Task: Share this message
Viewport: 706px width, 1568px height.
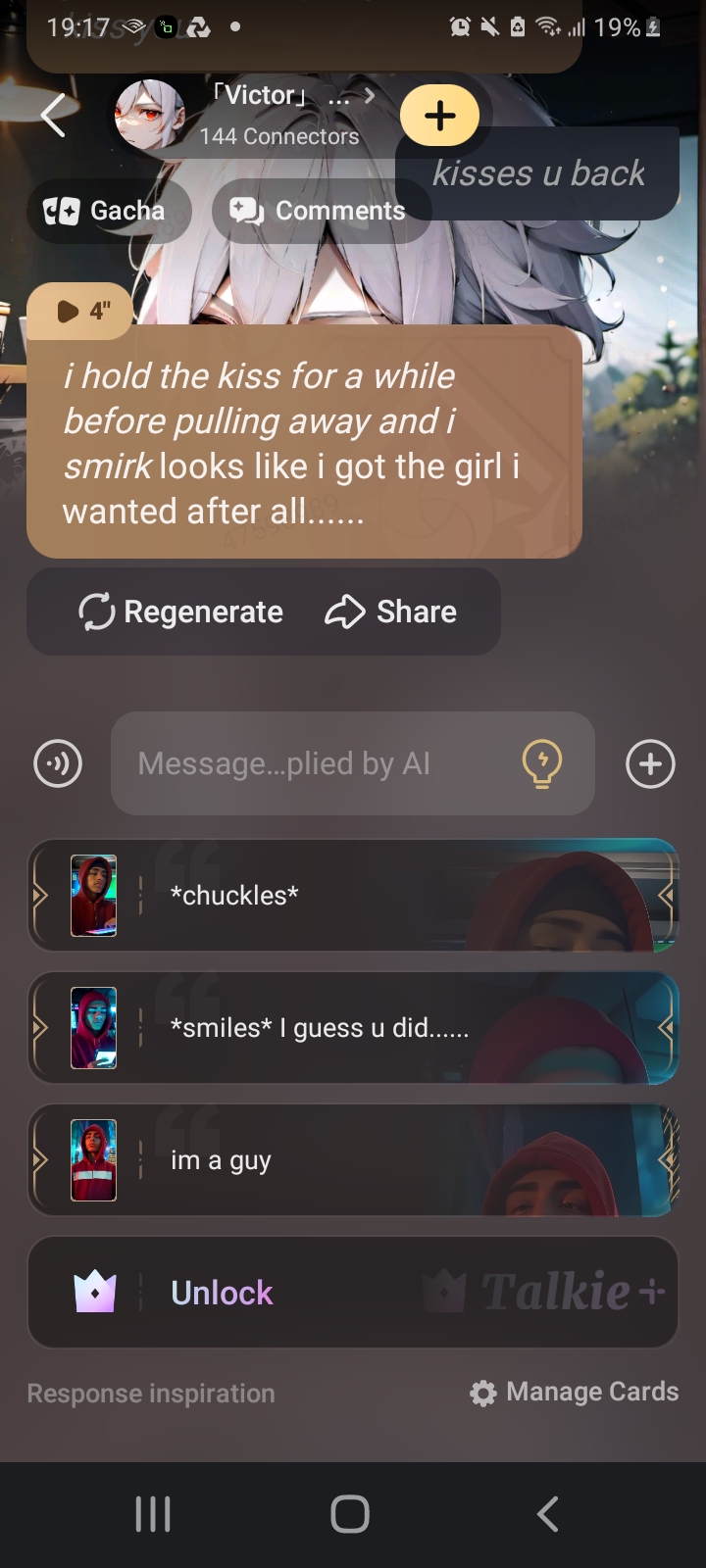Action: click(391, 612)
